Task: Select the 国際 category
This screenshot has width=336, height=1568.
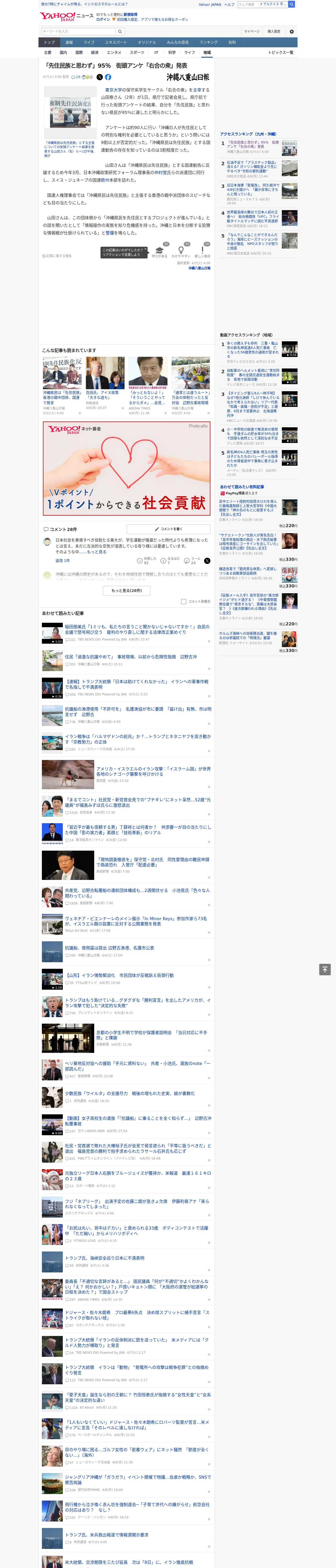Action: click(x=79, y=52)
